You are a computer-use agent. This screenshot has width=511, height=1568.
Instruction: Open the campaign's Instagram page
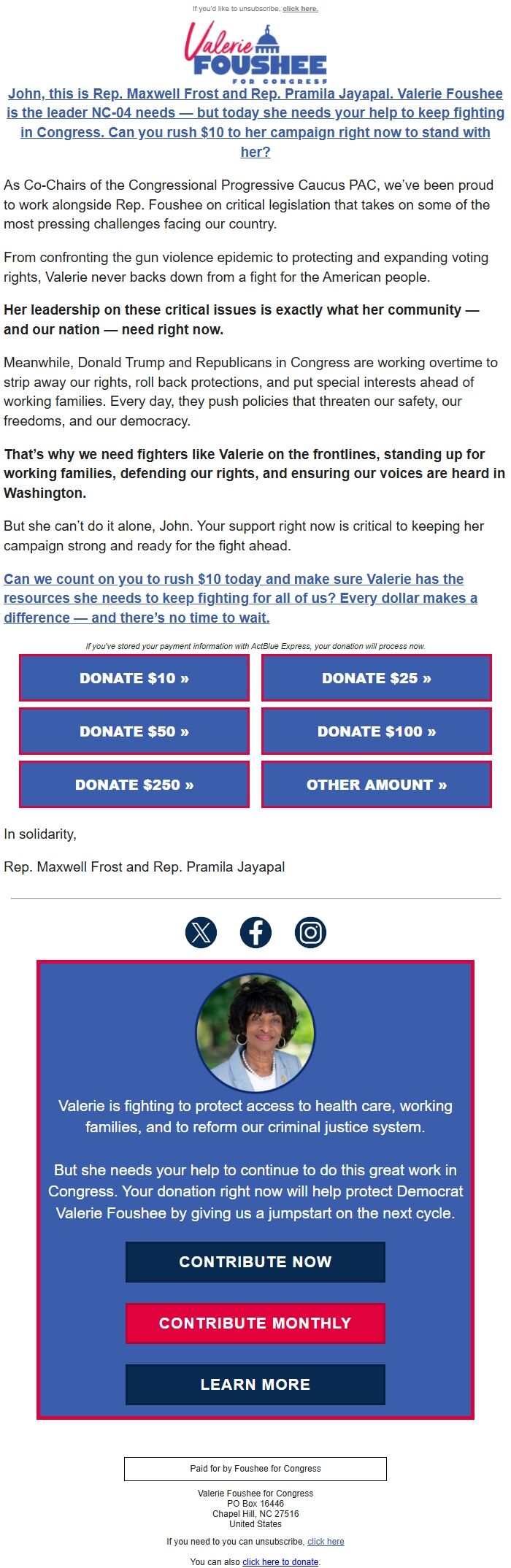click(x=310, y=932)
